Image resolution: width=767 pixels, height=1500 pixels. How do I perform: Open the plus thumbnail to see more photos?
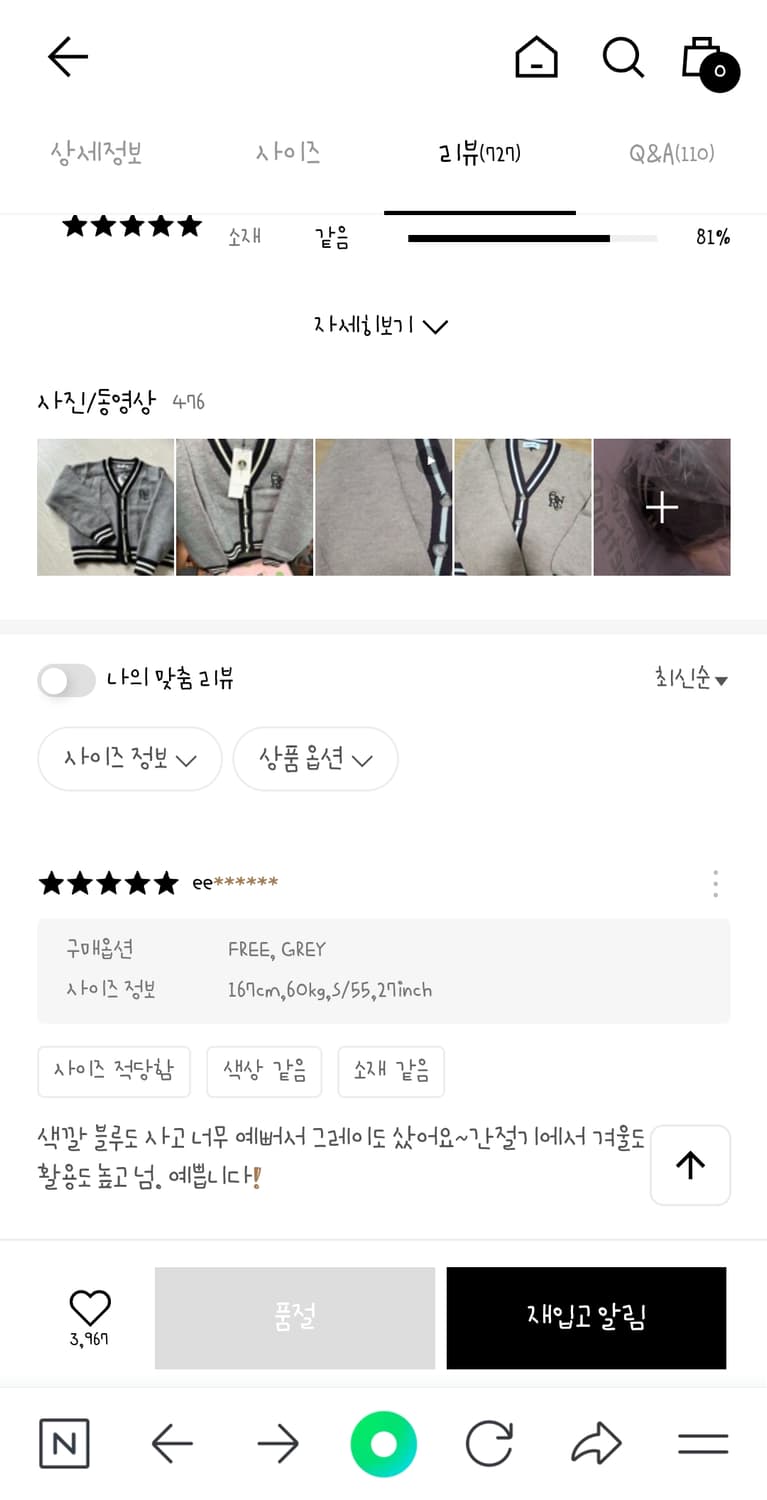point(661,507)
